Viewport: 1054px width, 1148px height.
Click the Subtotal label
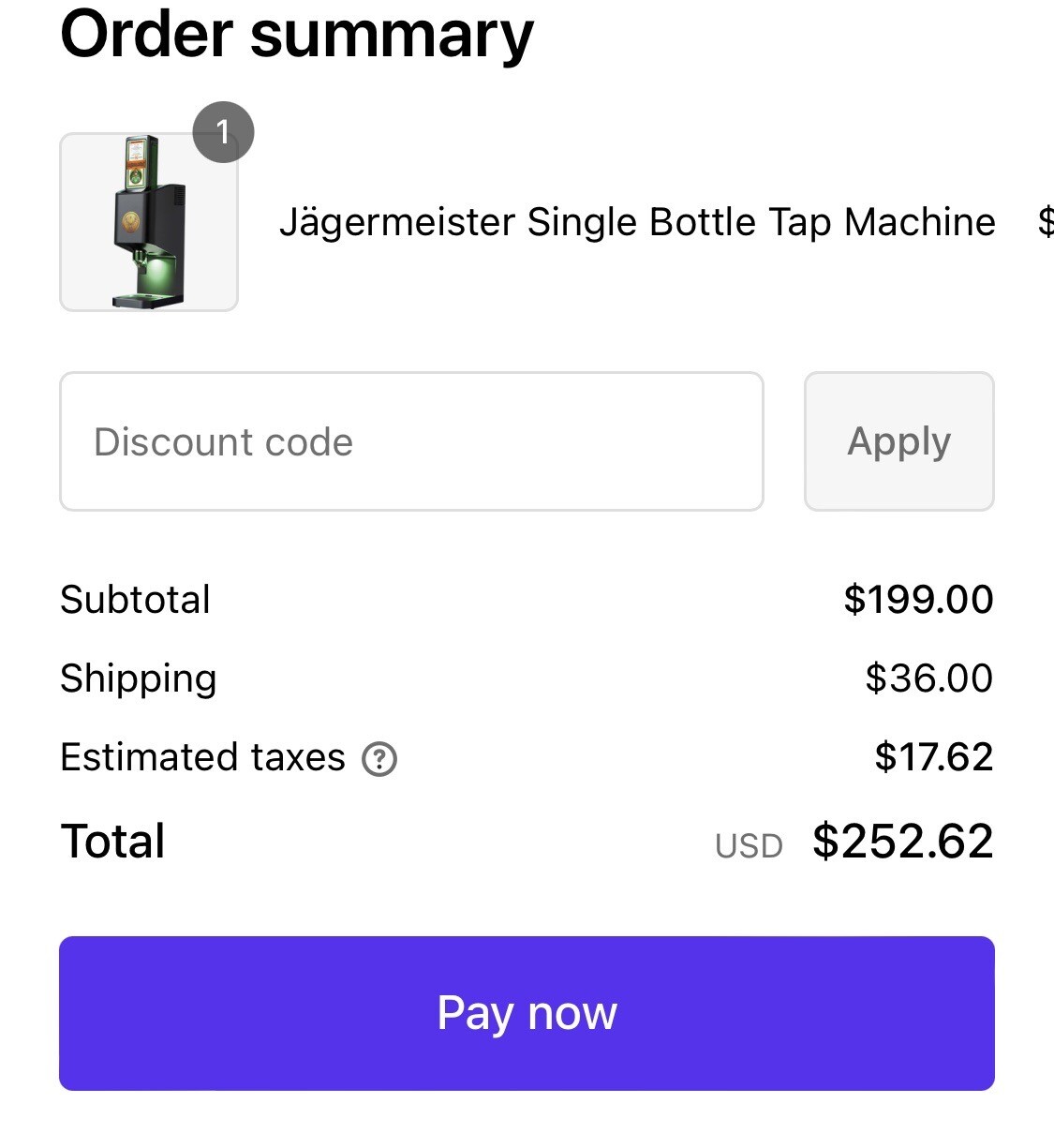134,600
